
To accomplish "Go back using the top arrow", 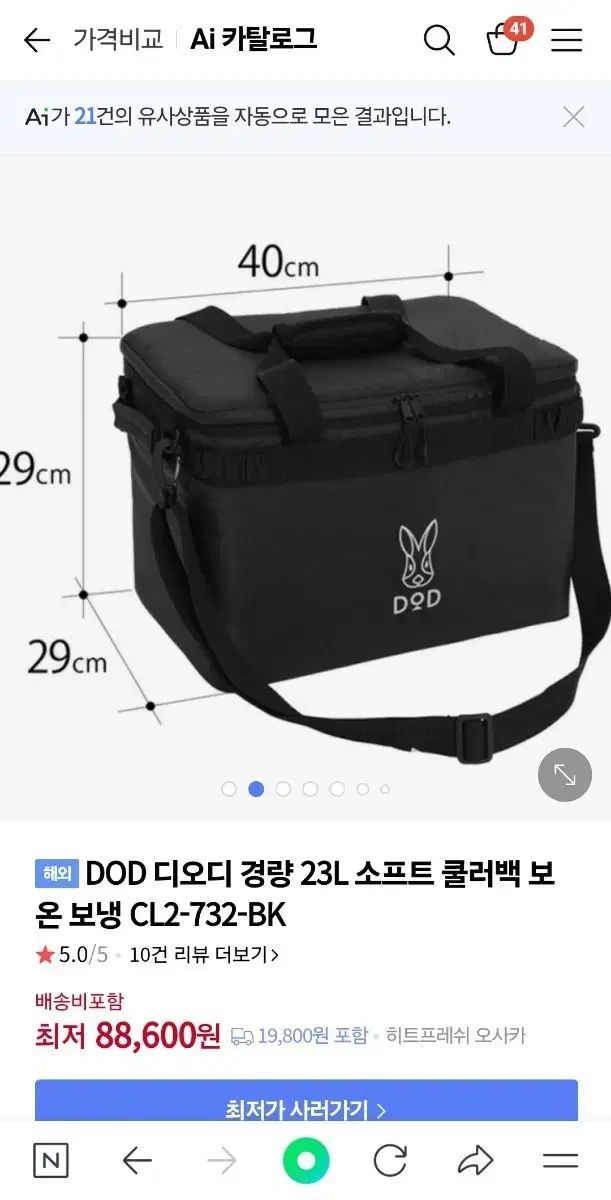I will (36, 40).
